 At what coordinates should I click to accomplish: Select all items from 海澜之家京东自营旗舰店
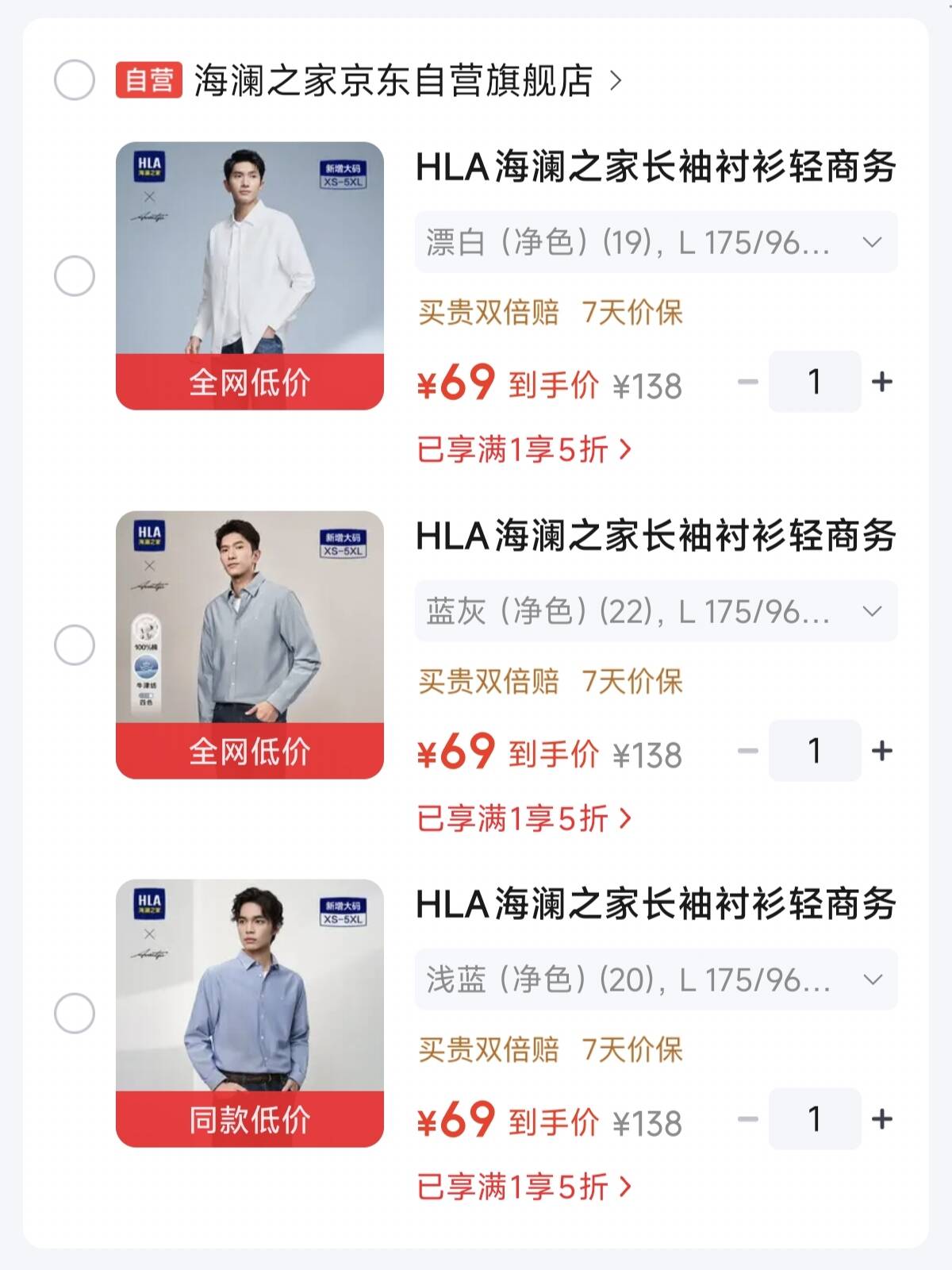[75, 80]
